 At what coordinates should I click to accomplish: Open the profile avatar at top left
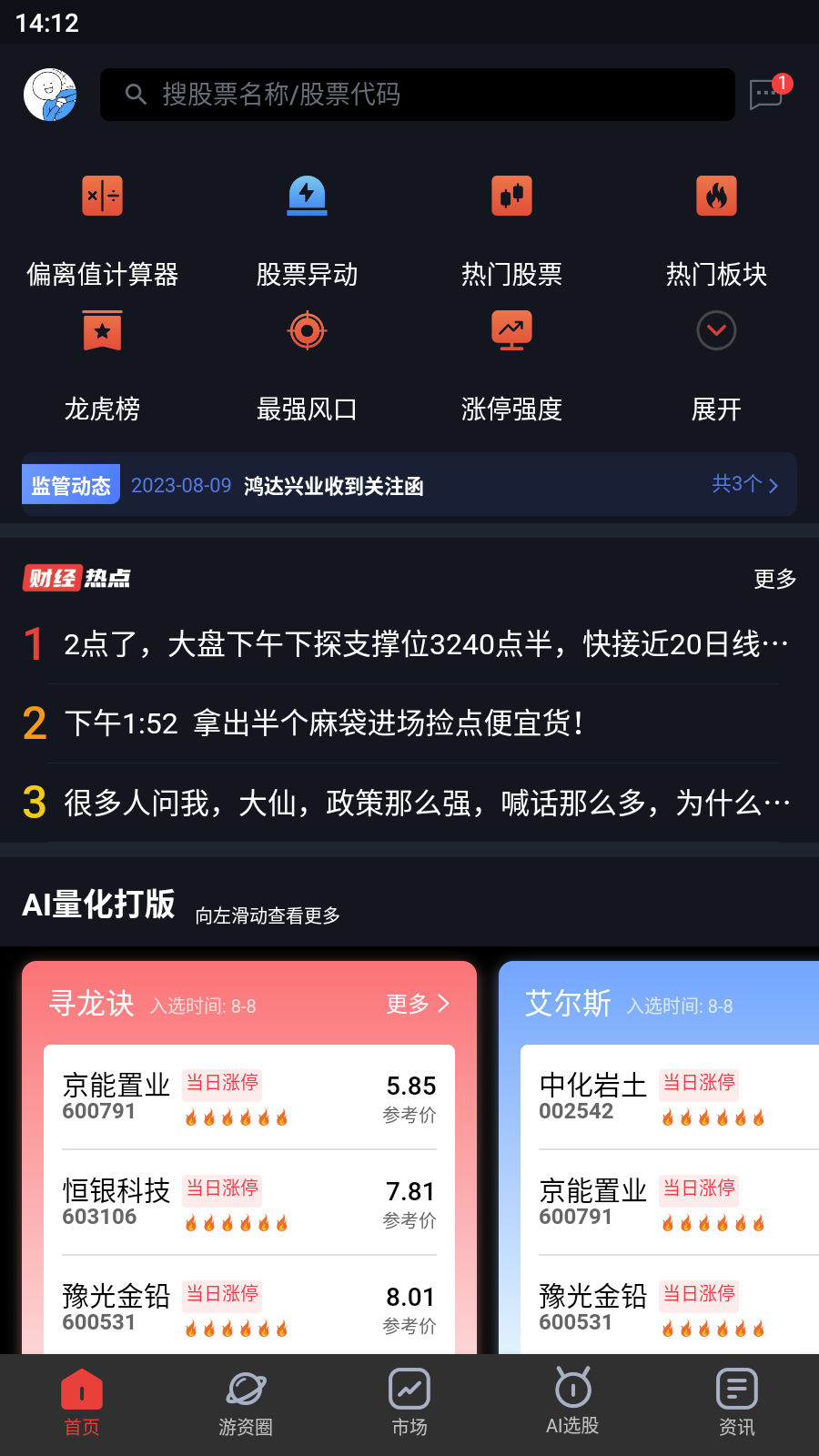click(52, 94)
